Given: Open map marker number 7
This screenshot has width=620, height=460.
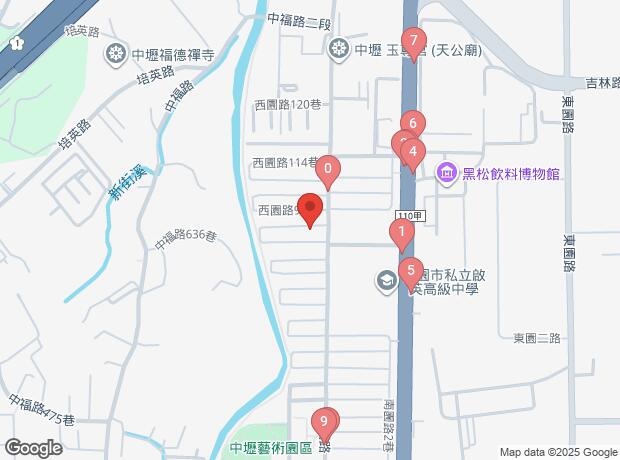Looking at the screenshot, I should (414, 43).
